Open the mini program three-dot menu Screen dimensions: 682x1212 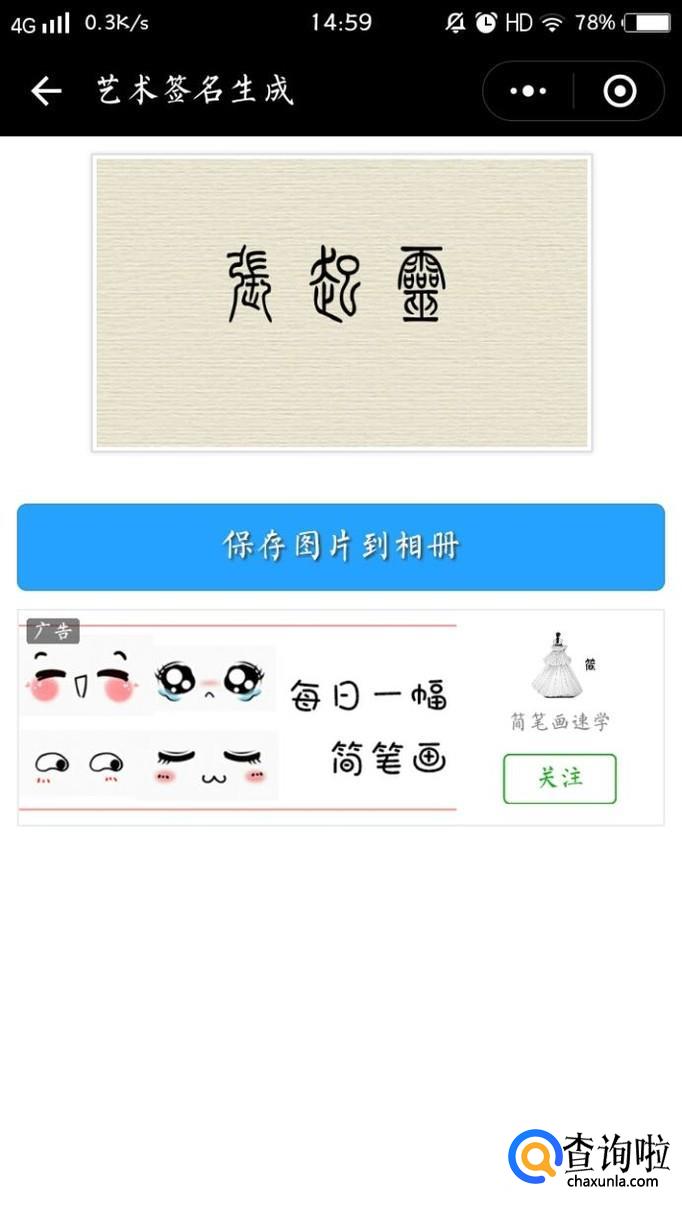tap(528, 91)
